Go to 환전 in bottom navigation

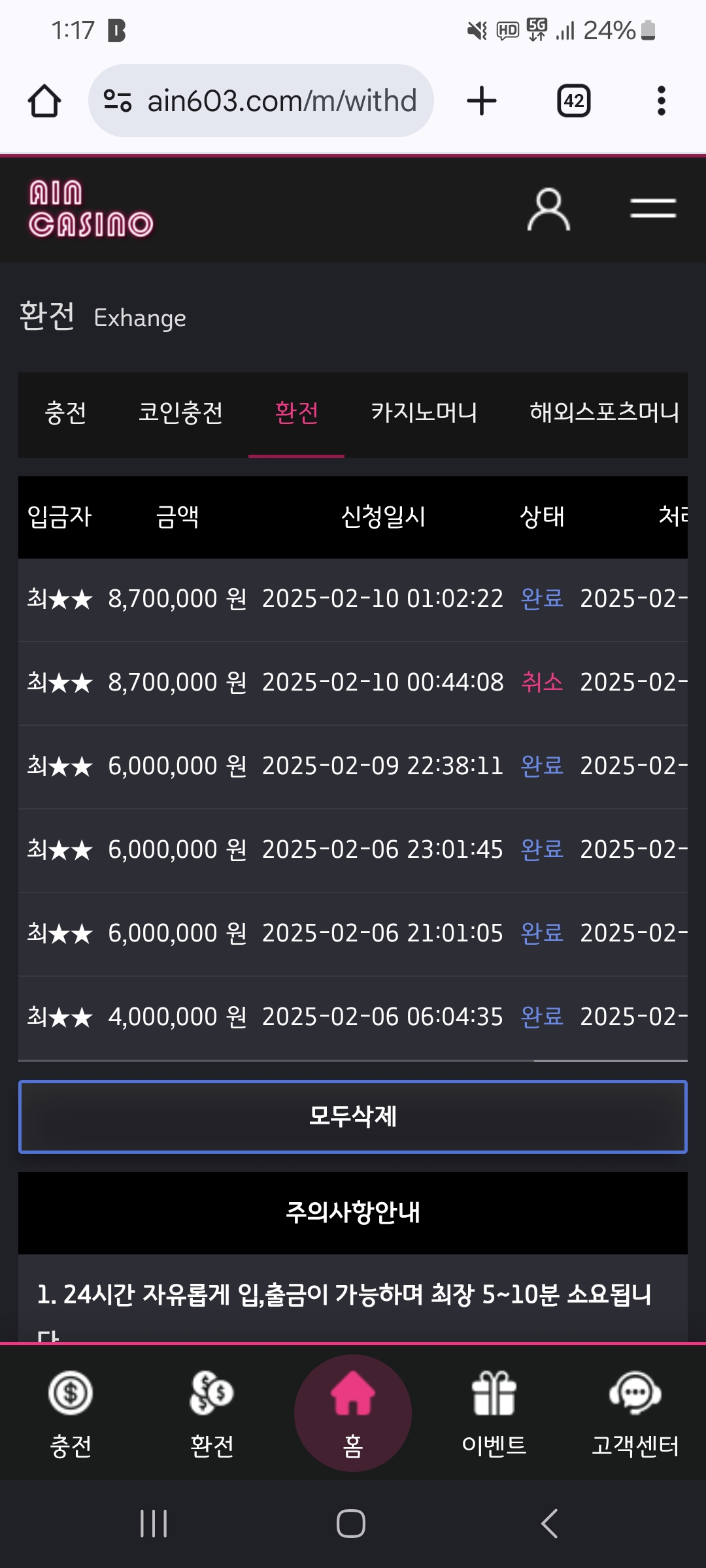pos(212,1414)
